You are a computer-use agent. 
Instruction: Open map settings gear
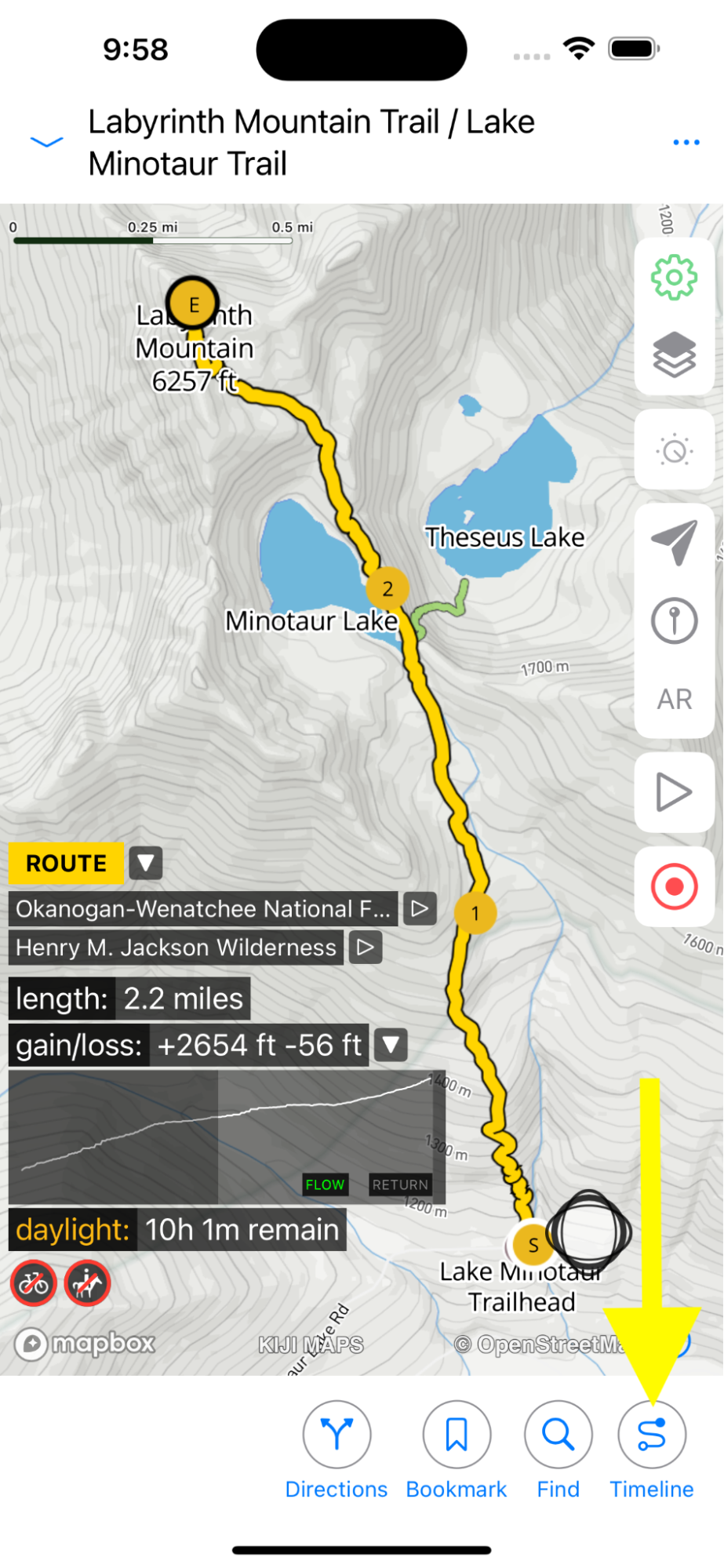click(674, 278)
